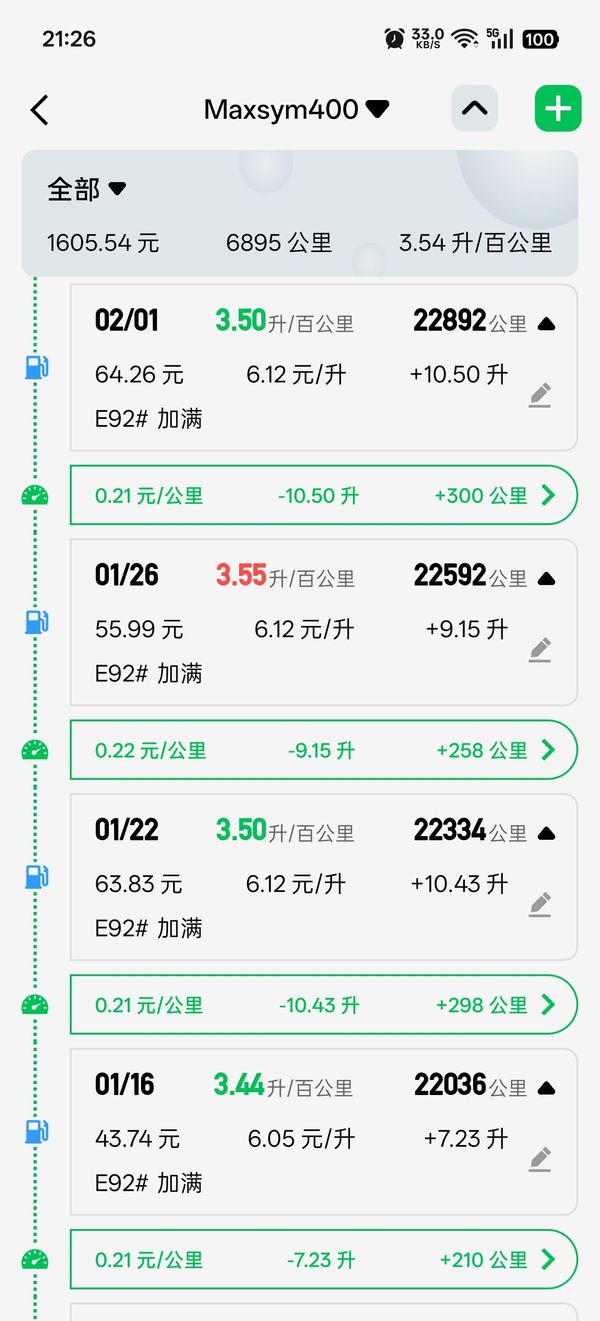
Task: Edit the 01/22 refuel record
Action: point(540,905)
